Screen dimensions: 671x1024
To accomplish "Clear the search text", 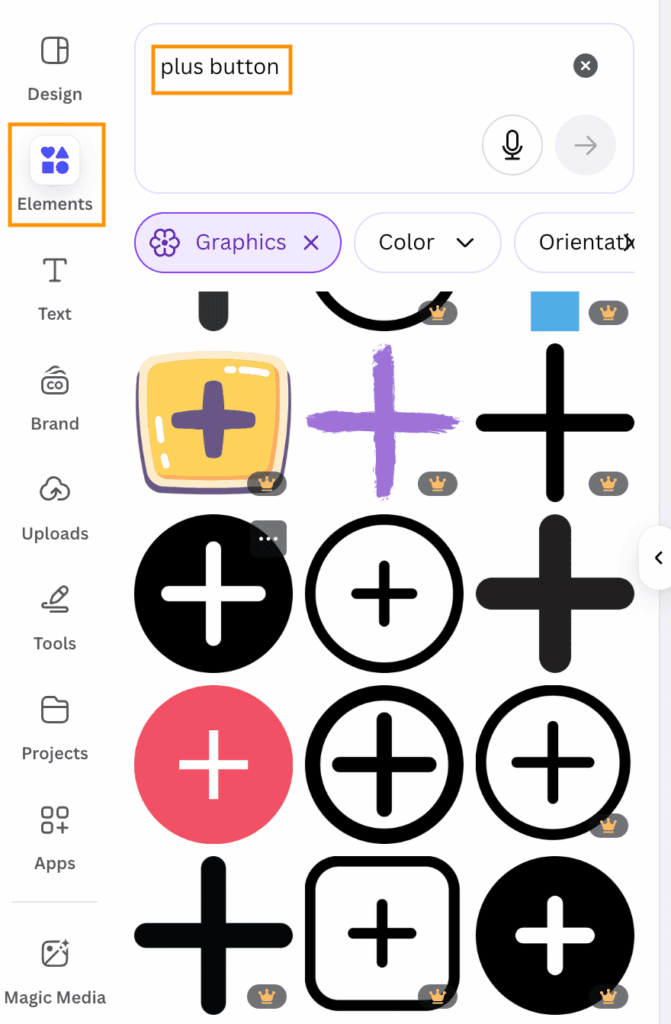I will click(x=585, y=66).
